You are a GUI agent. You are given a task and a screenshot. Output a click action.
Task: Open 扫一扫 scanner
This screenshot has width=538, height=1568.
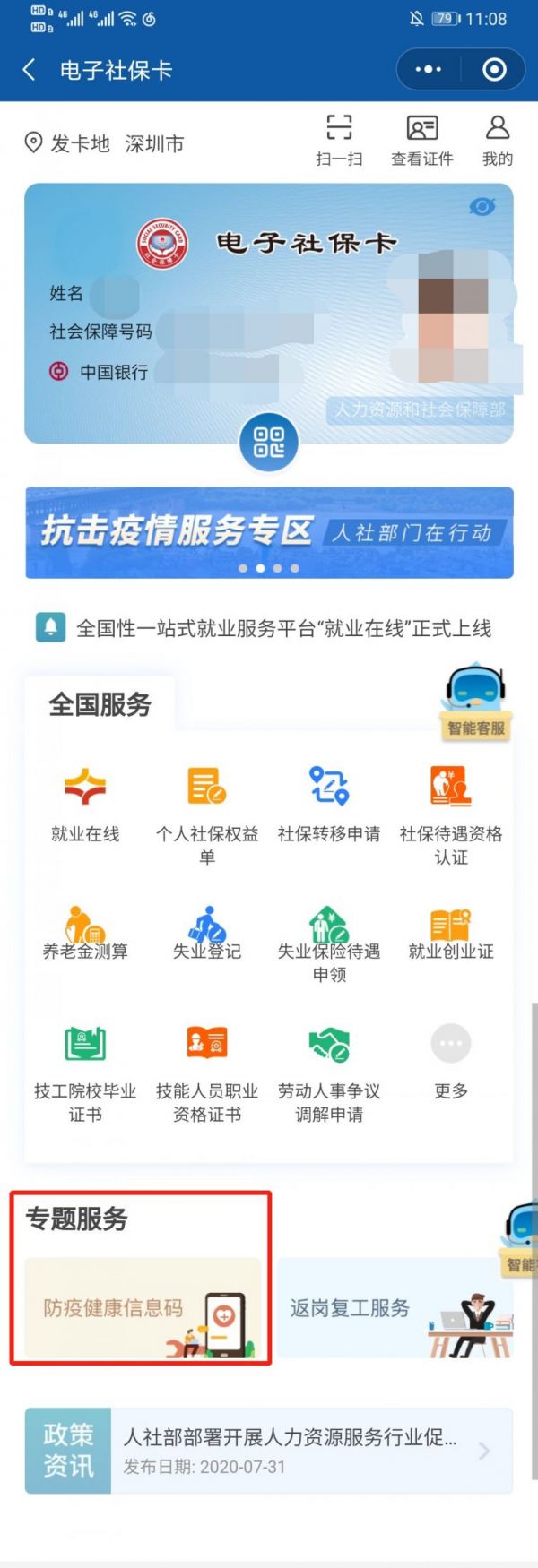[x=339, y=140]
